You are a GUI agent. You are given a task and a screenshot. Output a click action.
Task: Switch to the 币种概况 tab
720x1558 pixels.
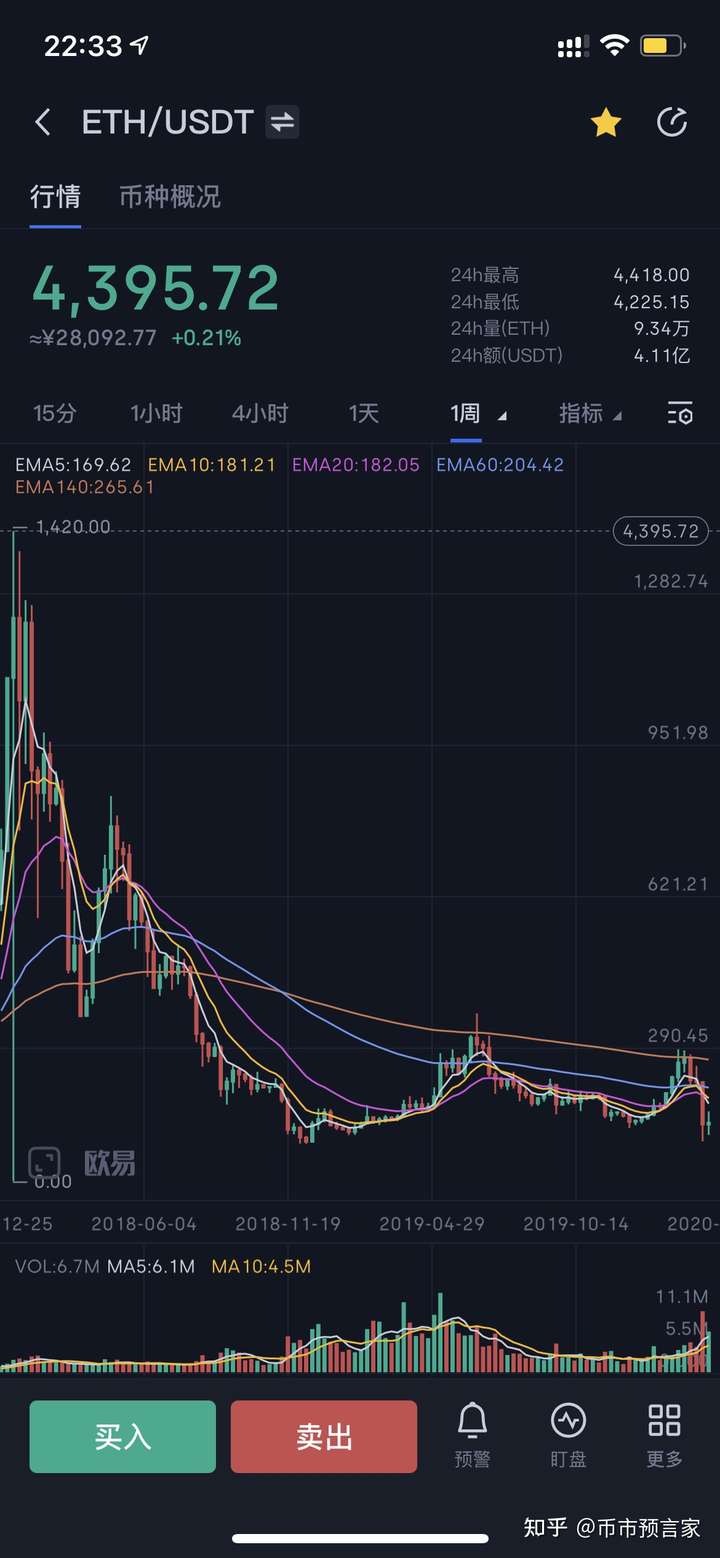[x=169, y=197]
